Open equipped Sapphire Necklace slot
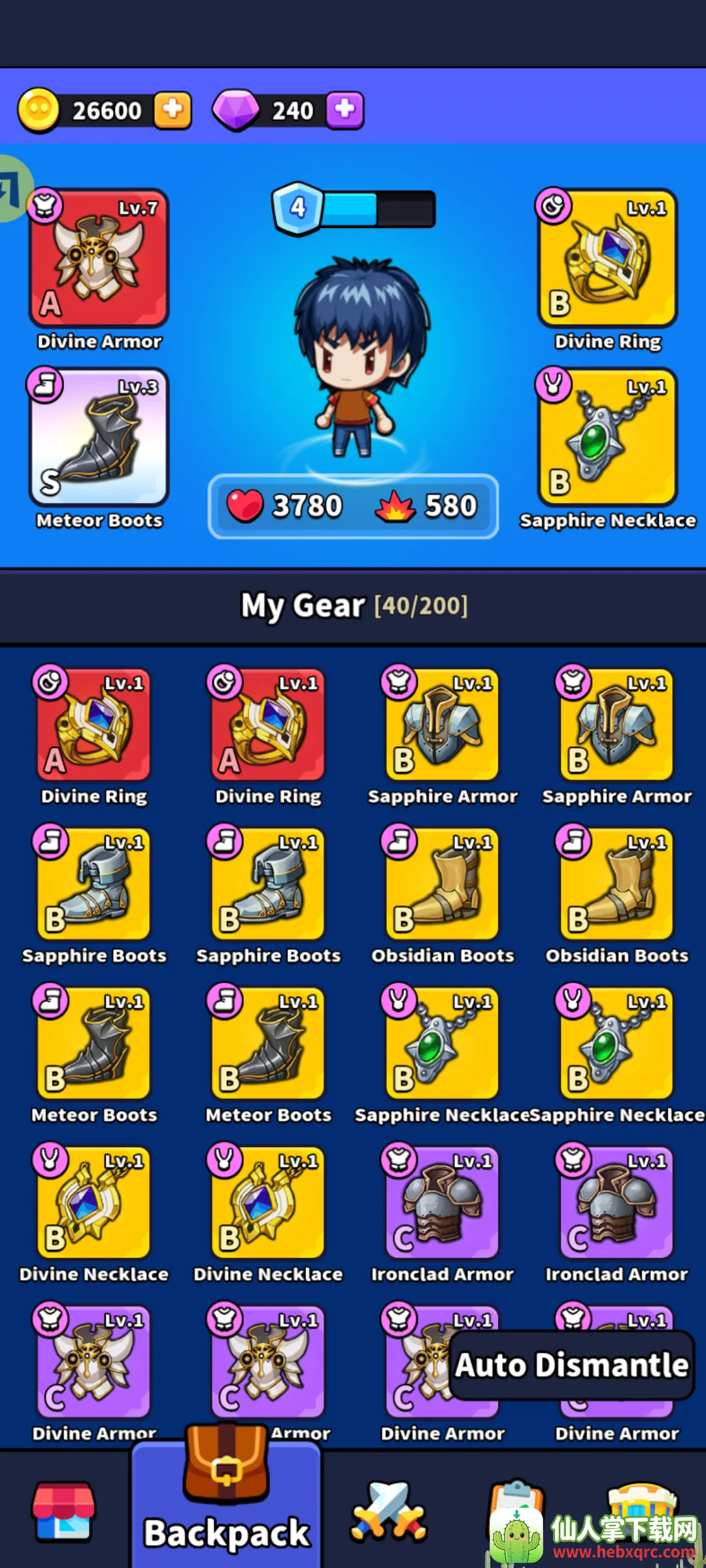Screen dimensions: 706x1568 coord(607,436)
